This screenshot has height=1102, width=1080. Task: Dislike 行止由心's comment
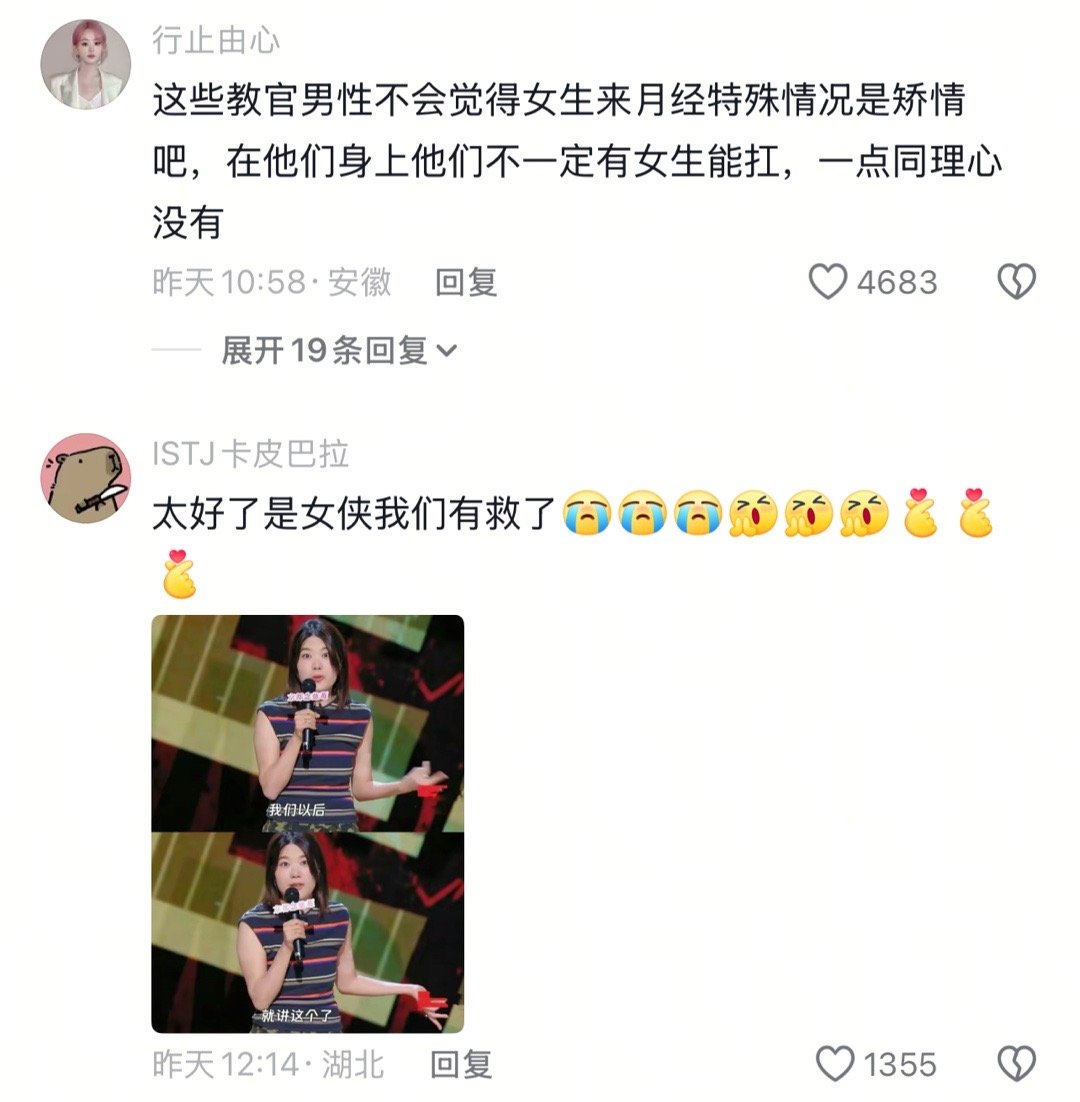(x=1017, y=283)
